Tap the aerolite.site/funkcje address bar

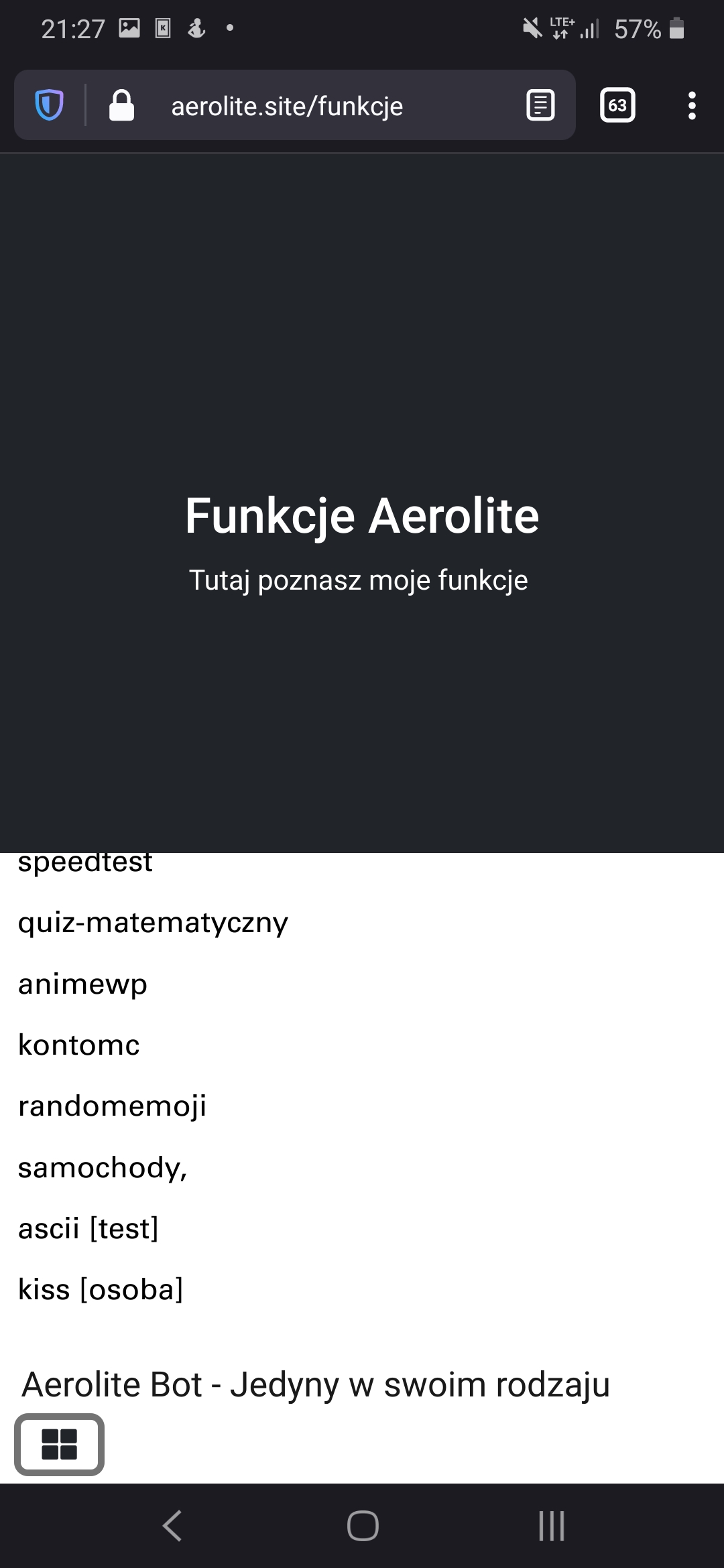tap(287, 106)
